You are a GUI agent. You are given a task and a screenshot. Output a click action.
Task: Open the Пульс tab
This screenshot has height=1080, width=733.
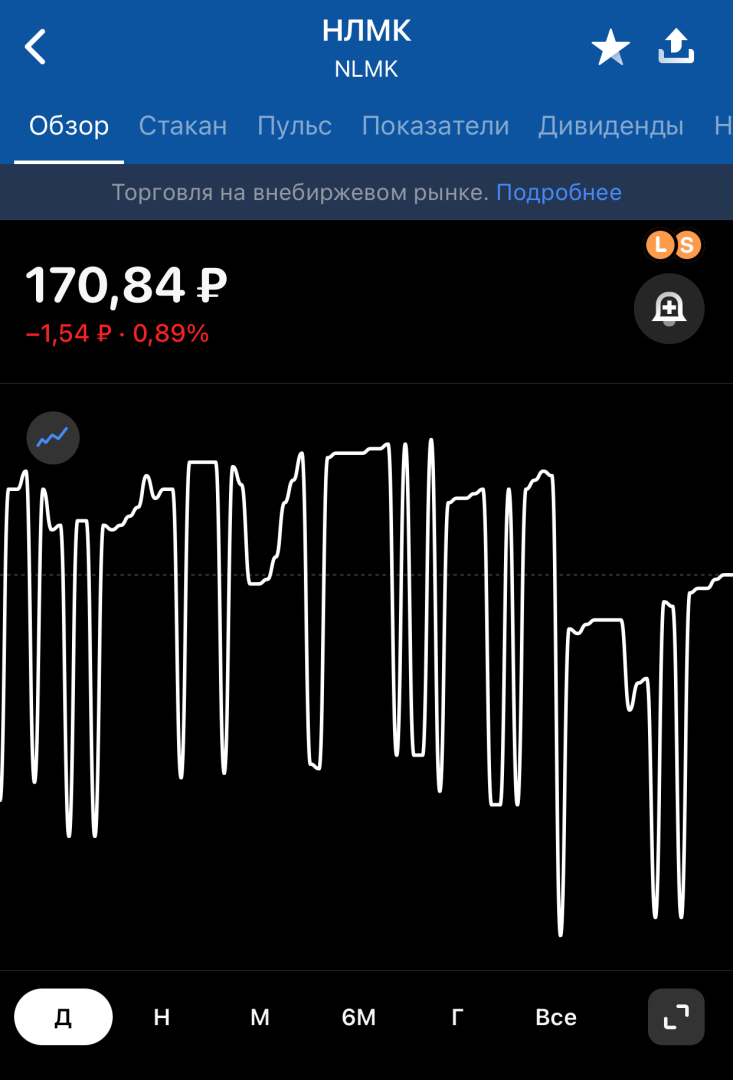pos(294,126)
